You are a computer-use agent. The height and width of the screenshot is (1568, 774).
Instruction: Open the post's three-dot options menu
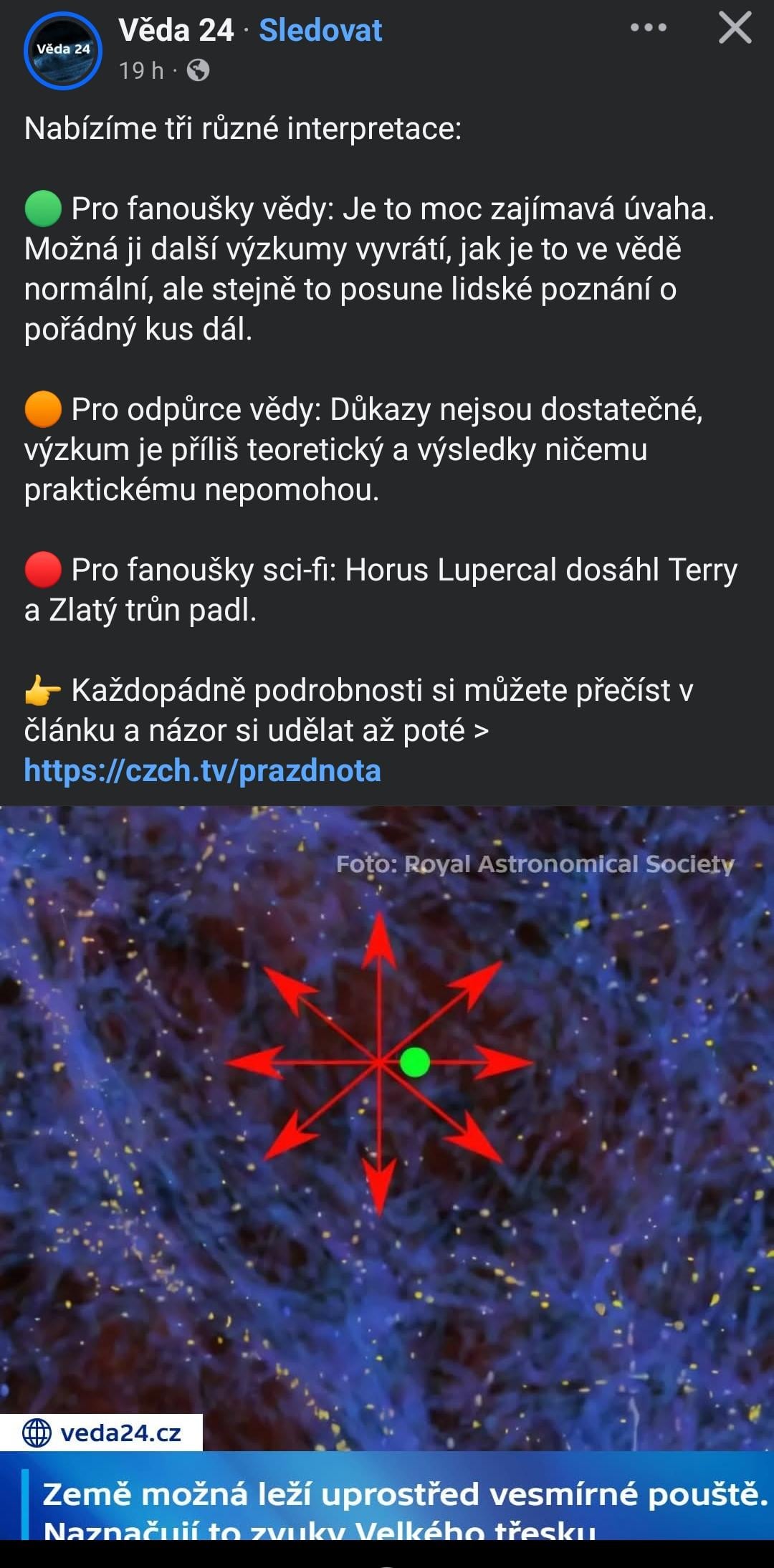click(648, 28)
